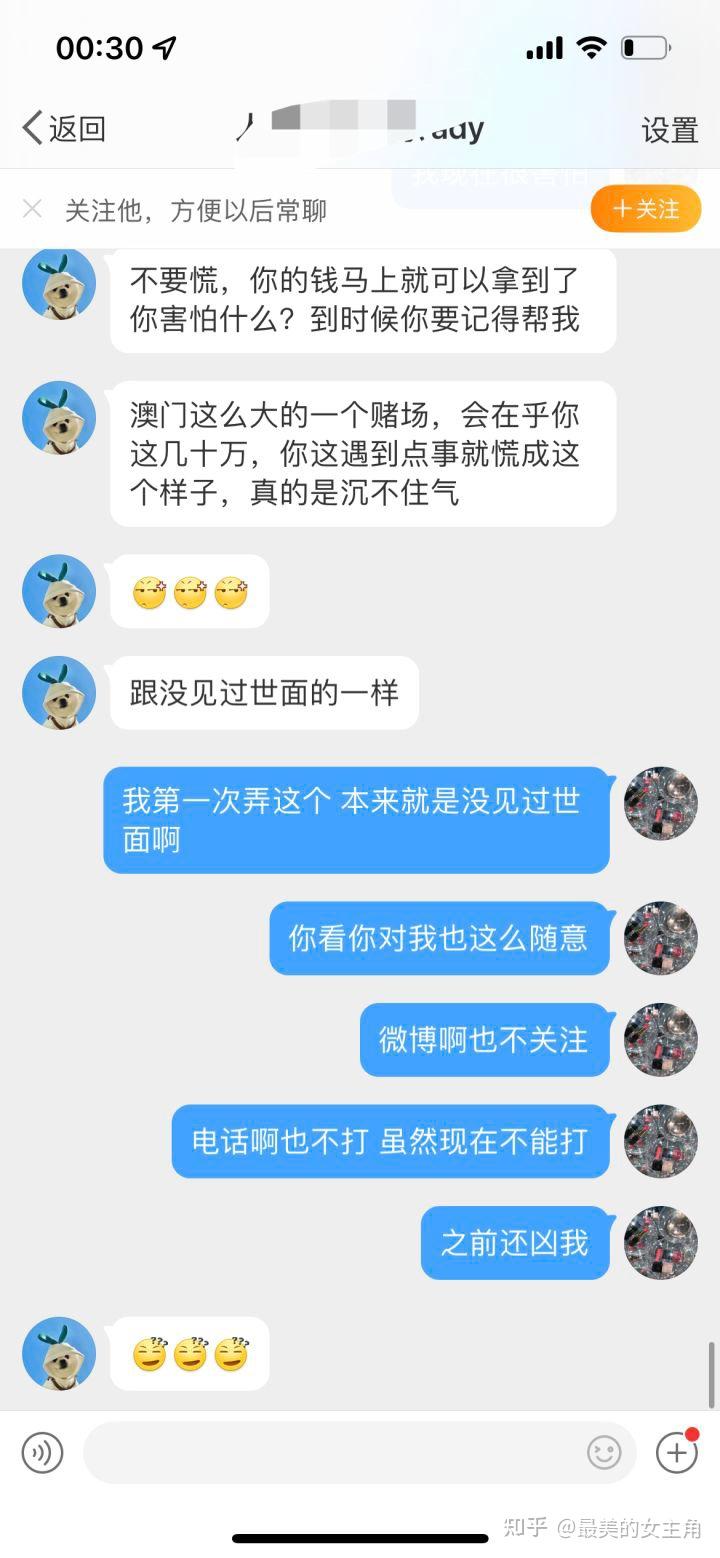Open my avatar beside 之前还凶我
720x1558 pixels.
click(x=660, y=1242)
